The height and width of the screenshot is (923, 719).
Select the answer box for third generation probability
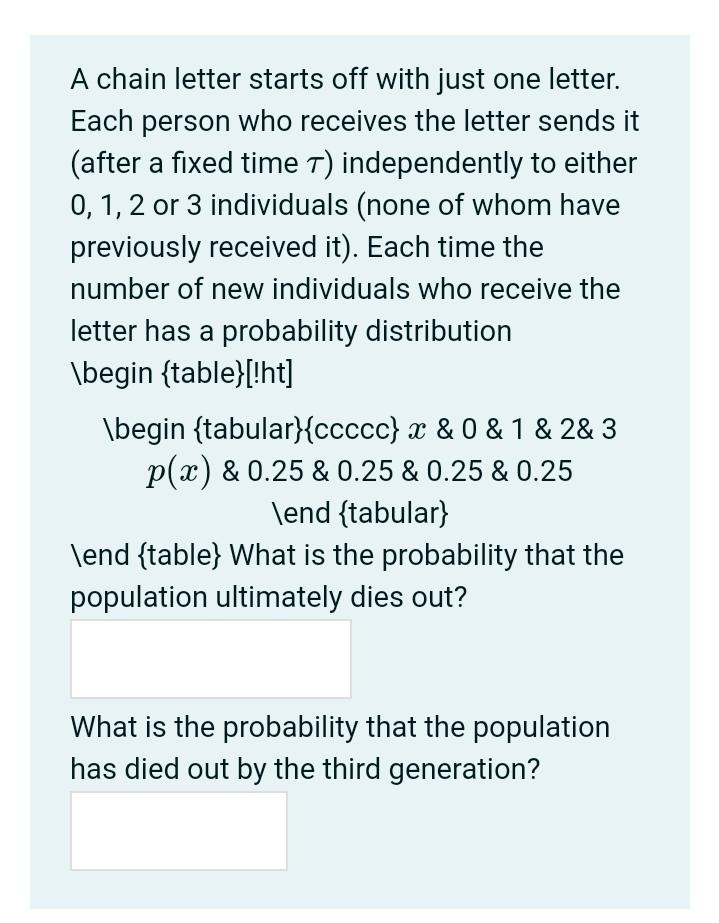(x=178, y=830)
